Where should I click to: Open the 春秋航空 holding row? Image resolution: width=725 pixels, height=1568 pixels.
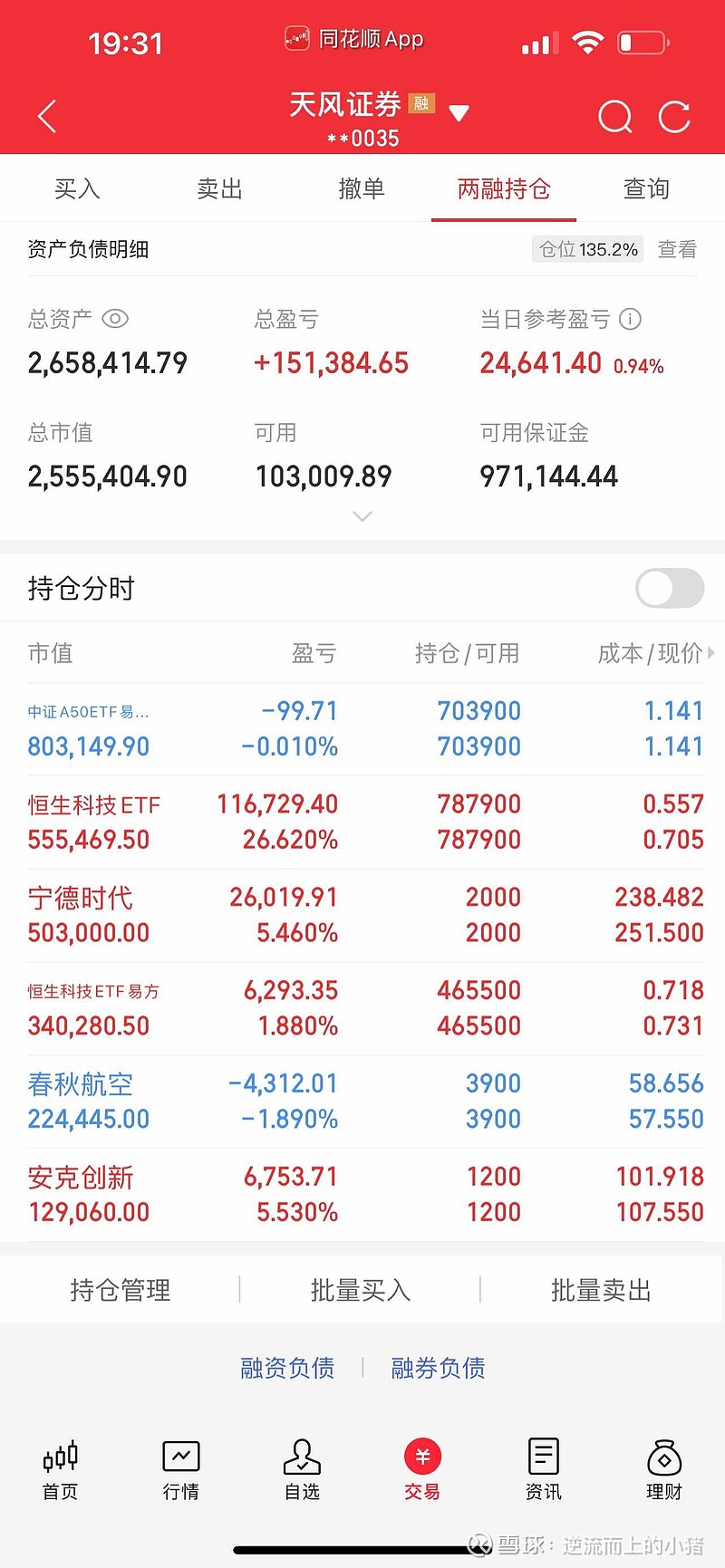pyautogui.click(x=362, y=1101)
